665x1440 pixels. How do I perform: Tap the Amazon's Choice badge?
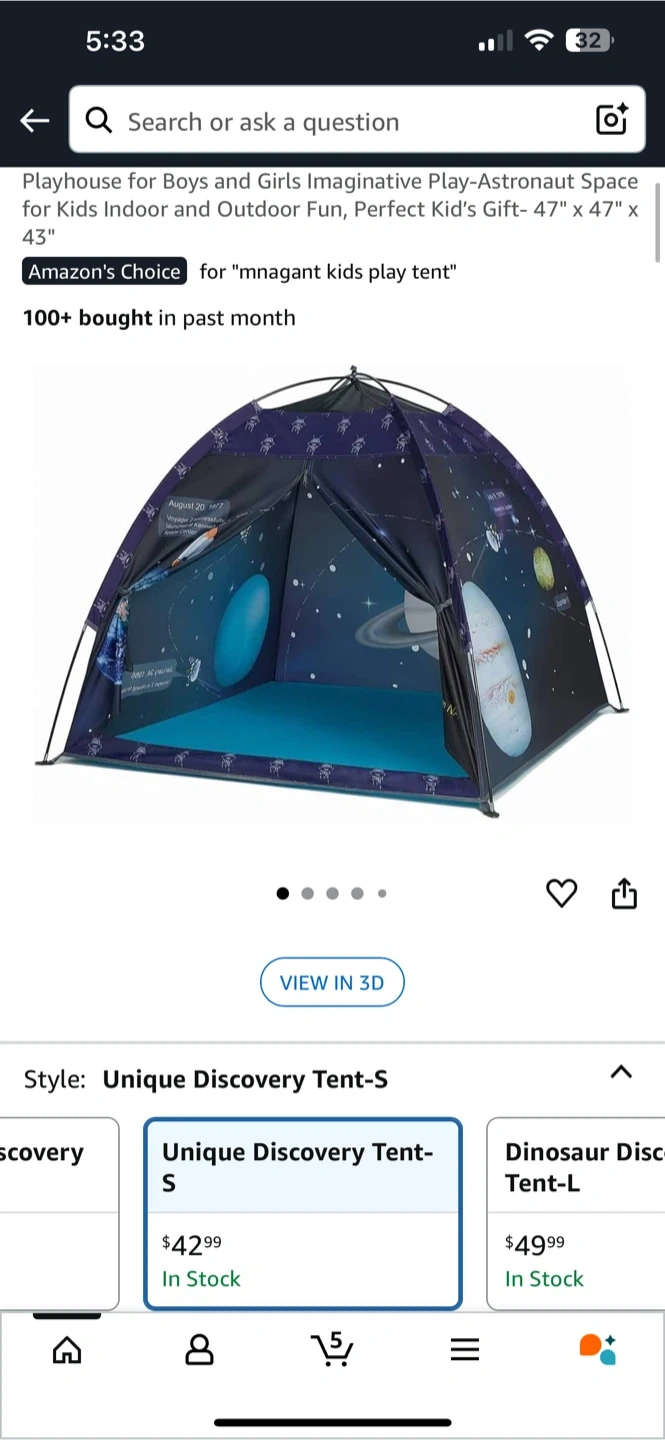pyautogui.click(x=104, y=271)
